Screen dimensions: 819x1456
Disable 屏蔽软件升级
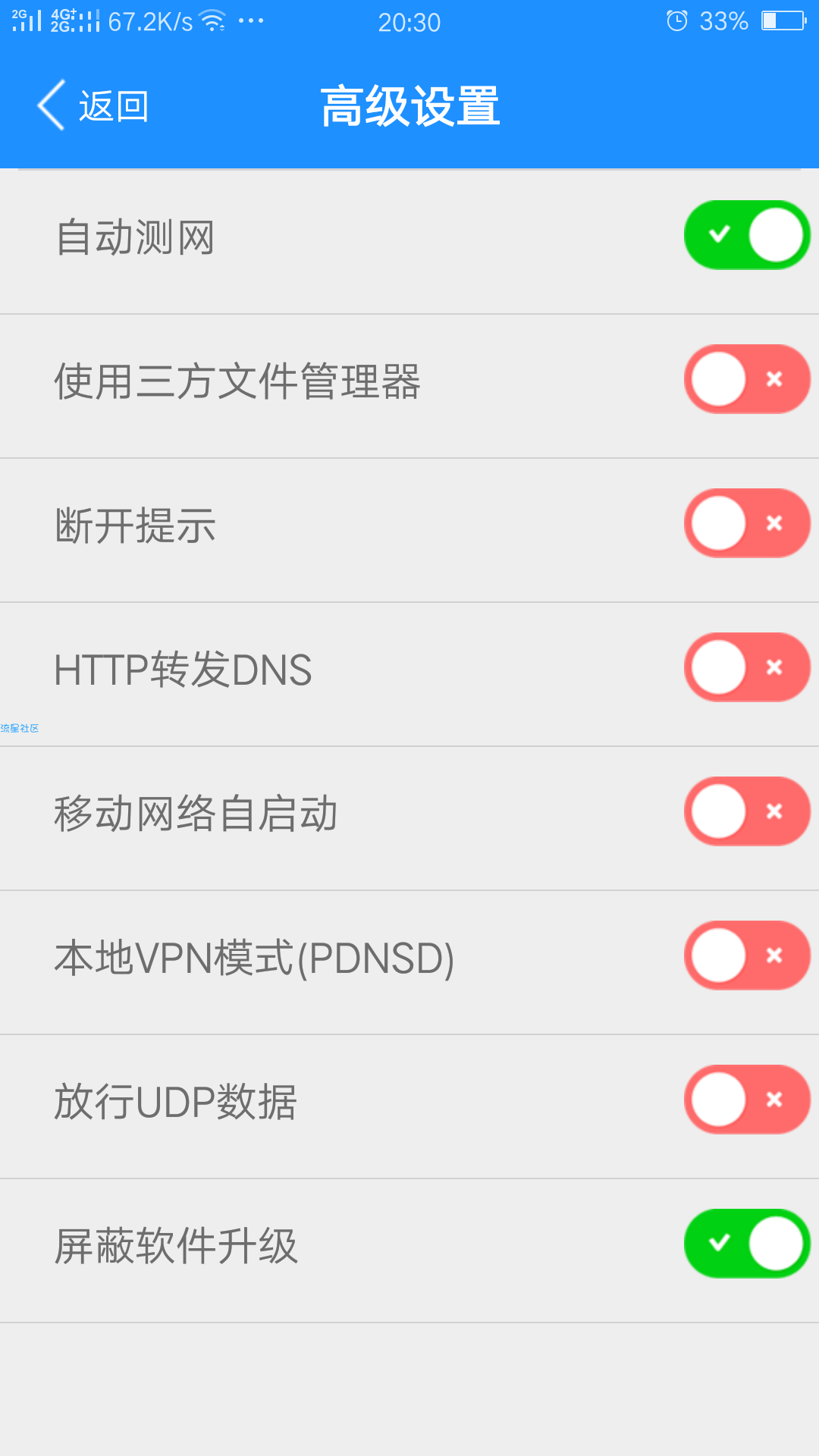[x=747, y=1244]
